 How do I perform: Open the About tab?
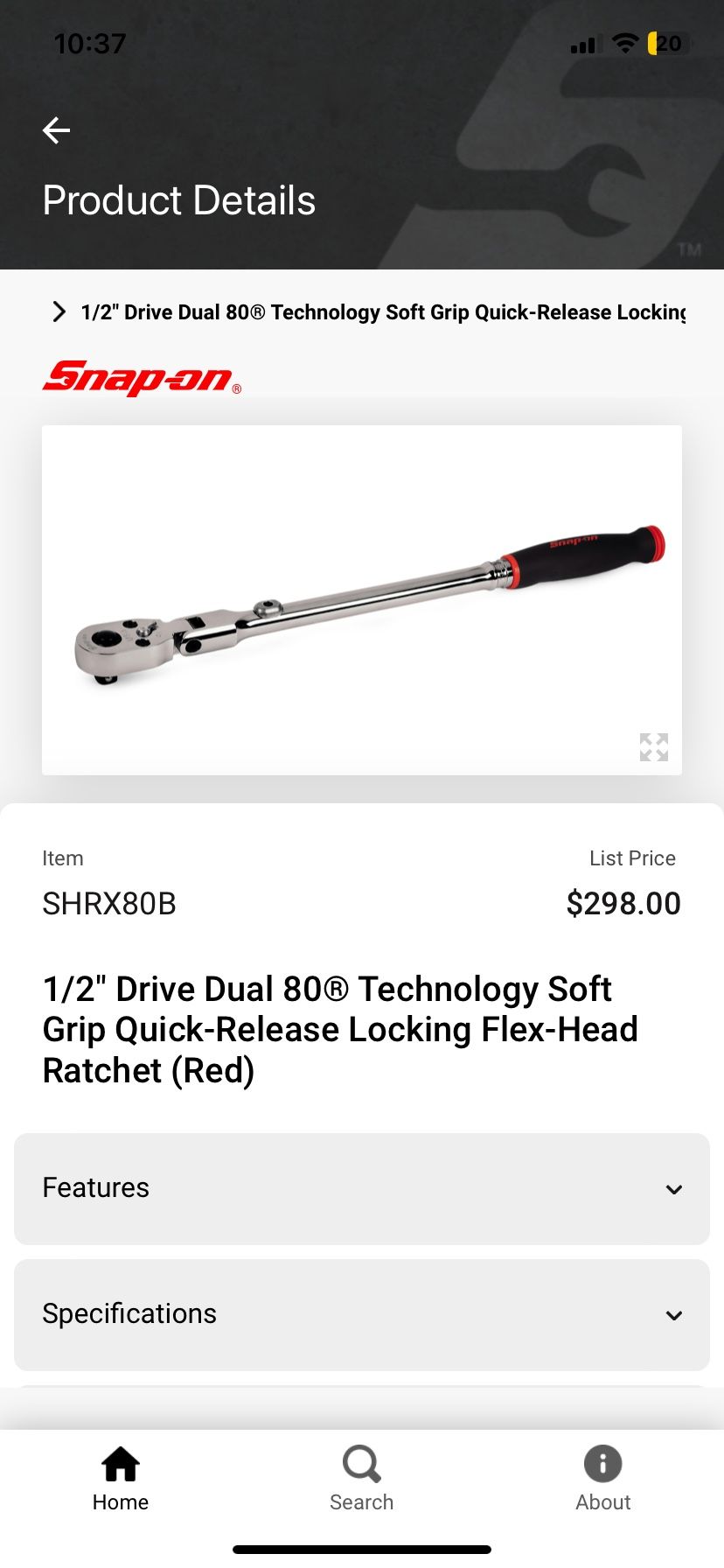coord(602,1479)
